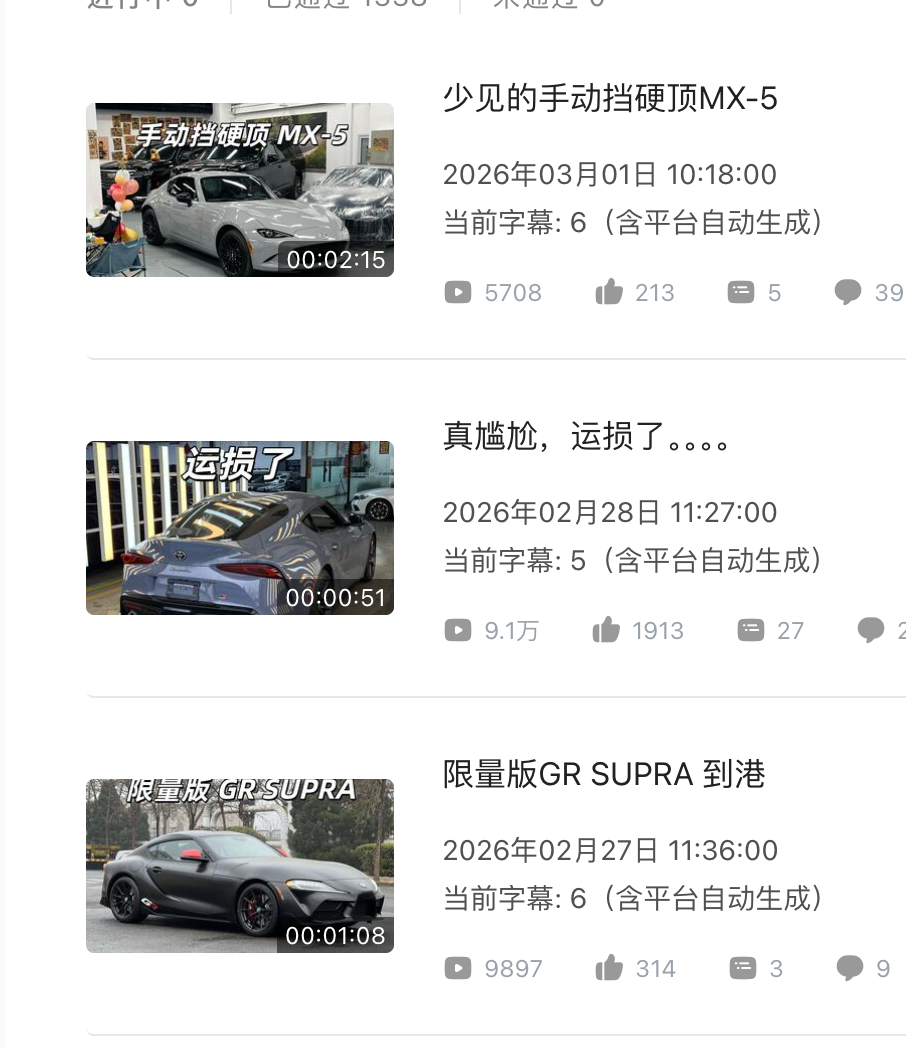Open 限量版GR SUPRA 到港 video
This screenshot has height=1048, width=906.
click(x=604, y=774)
